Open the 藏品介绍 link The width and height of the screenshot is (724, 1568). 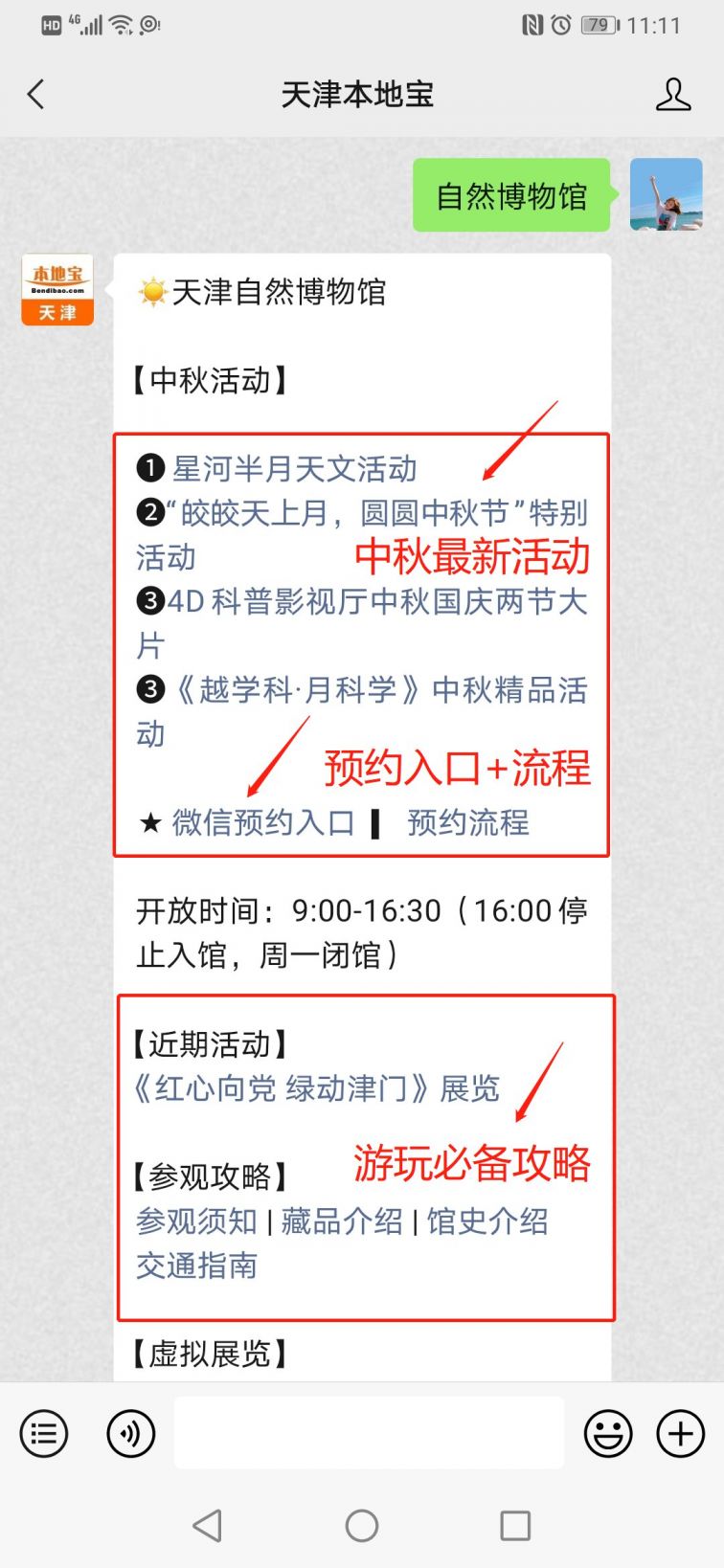[342, 1221]
